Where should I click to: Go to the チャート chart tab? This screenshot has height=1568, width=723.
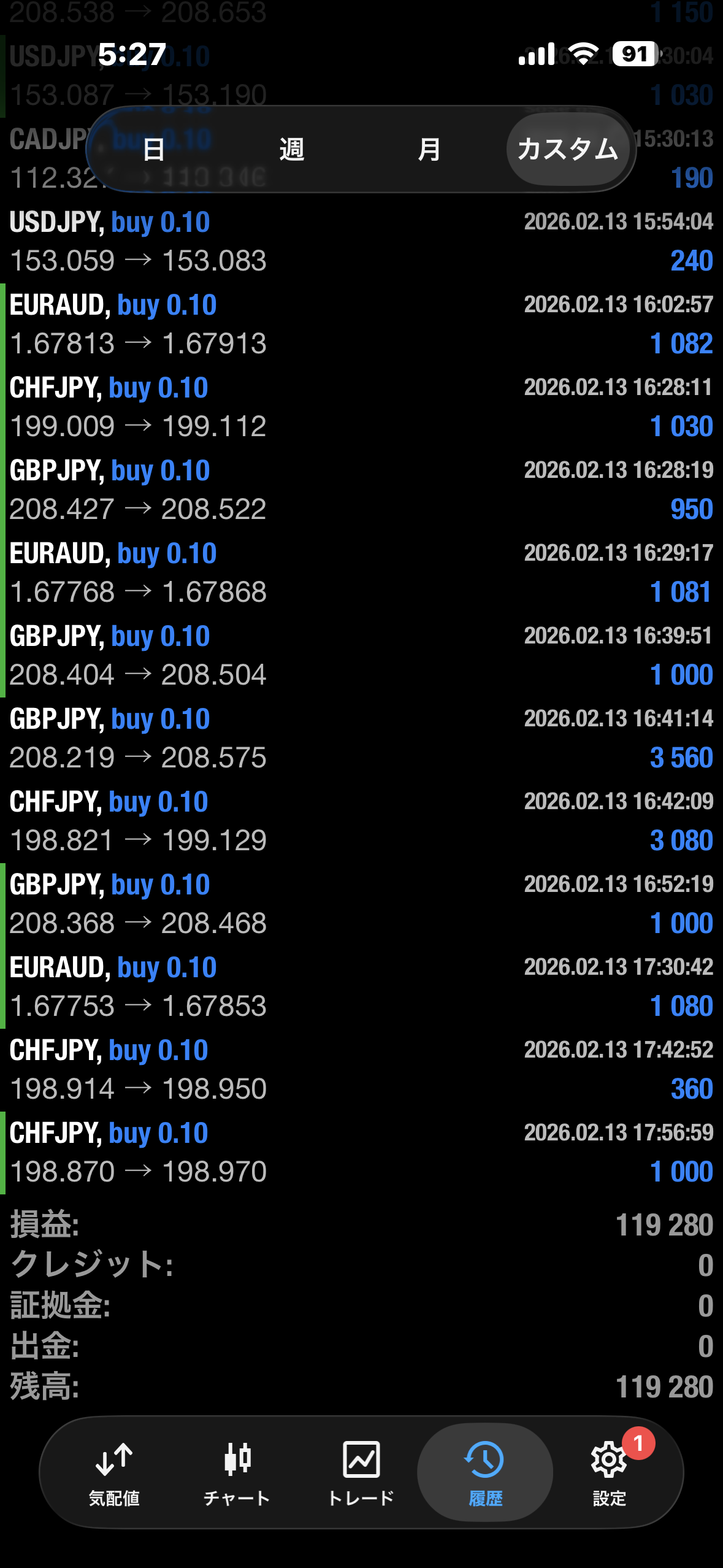[237, 1472]
